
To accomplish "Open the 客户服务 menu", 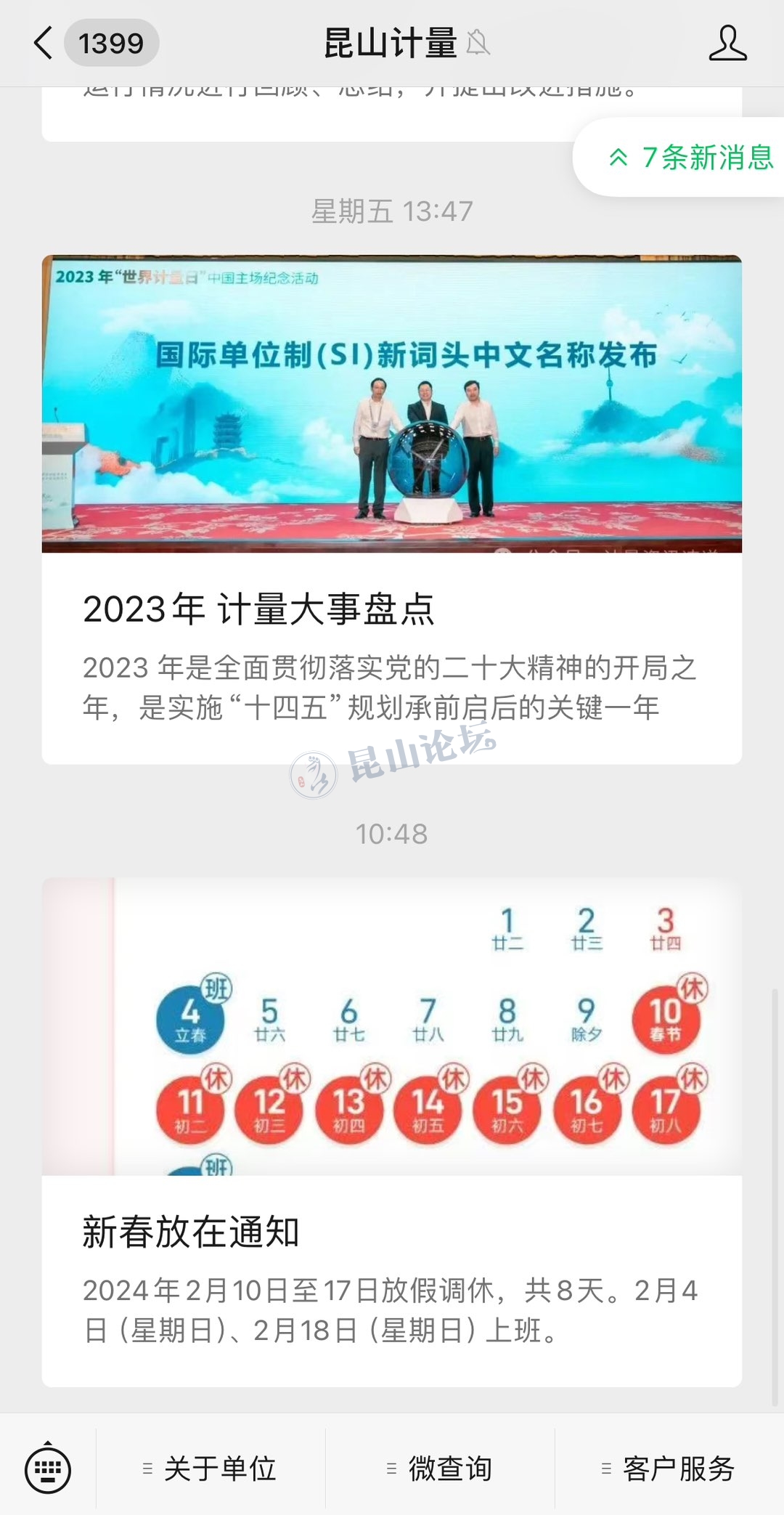I will (669, 1469).
